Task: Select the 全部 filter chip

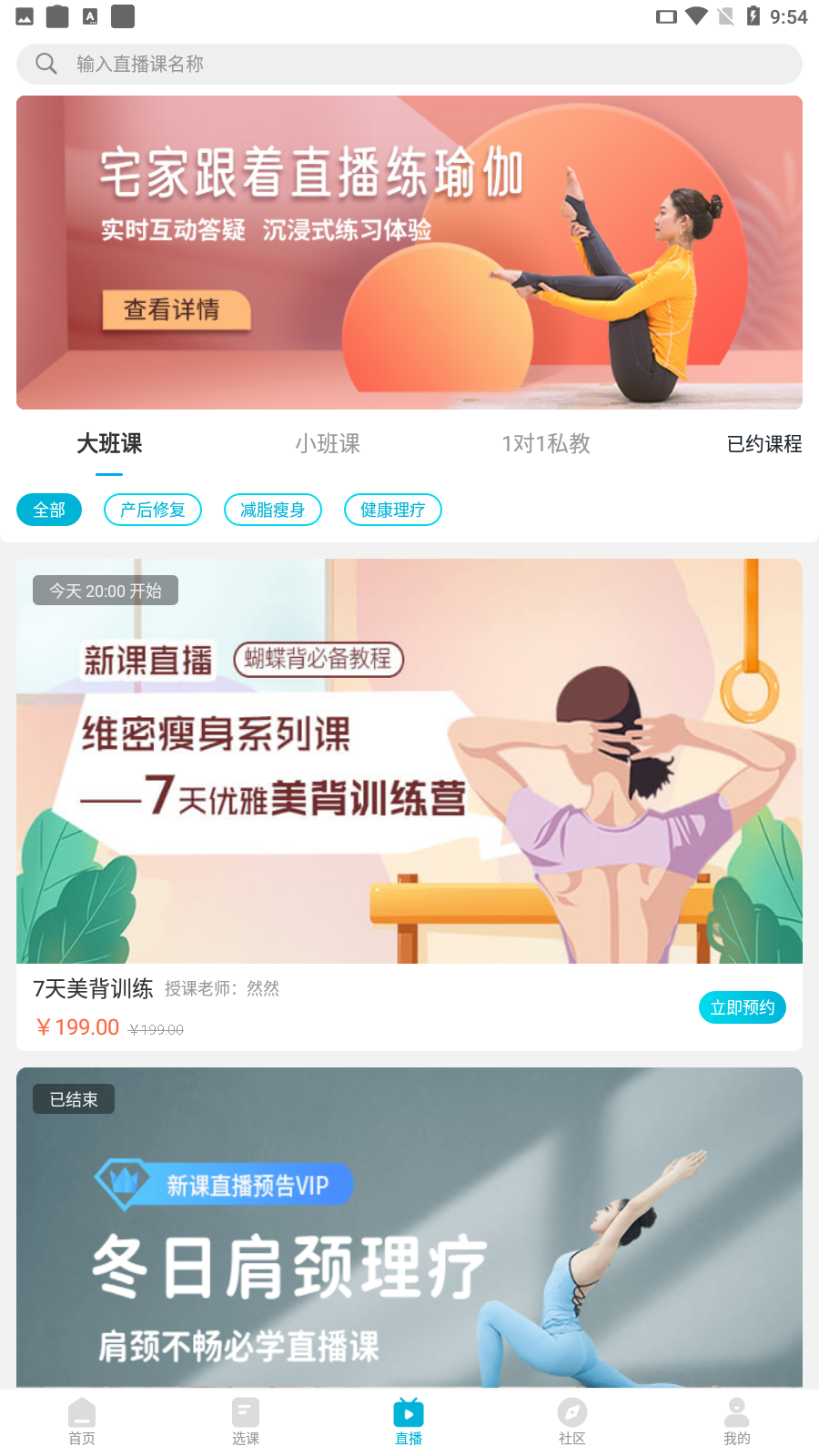Action: 49,510
